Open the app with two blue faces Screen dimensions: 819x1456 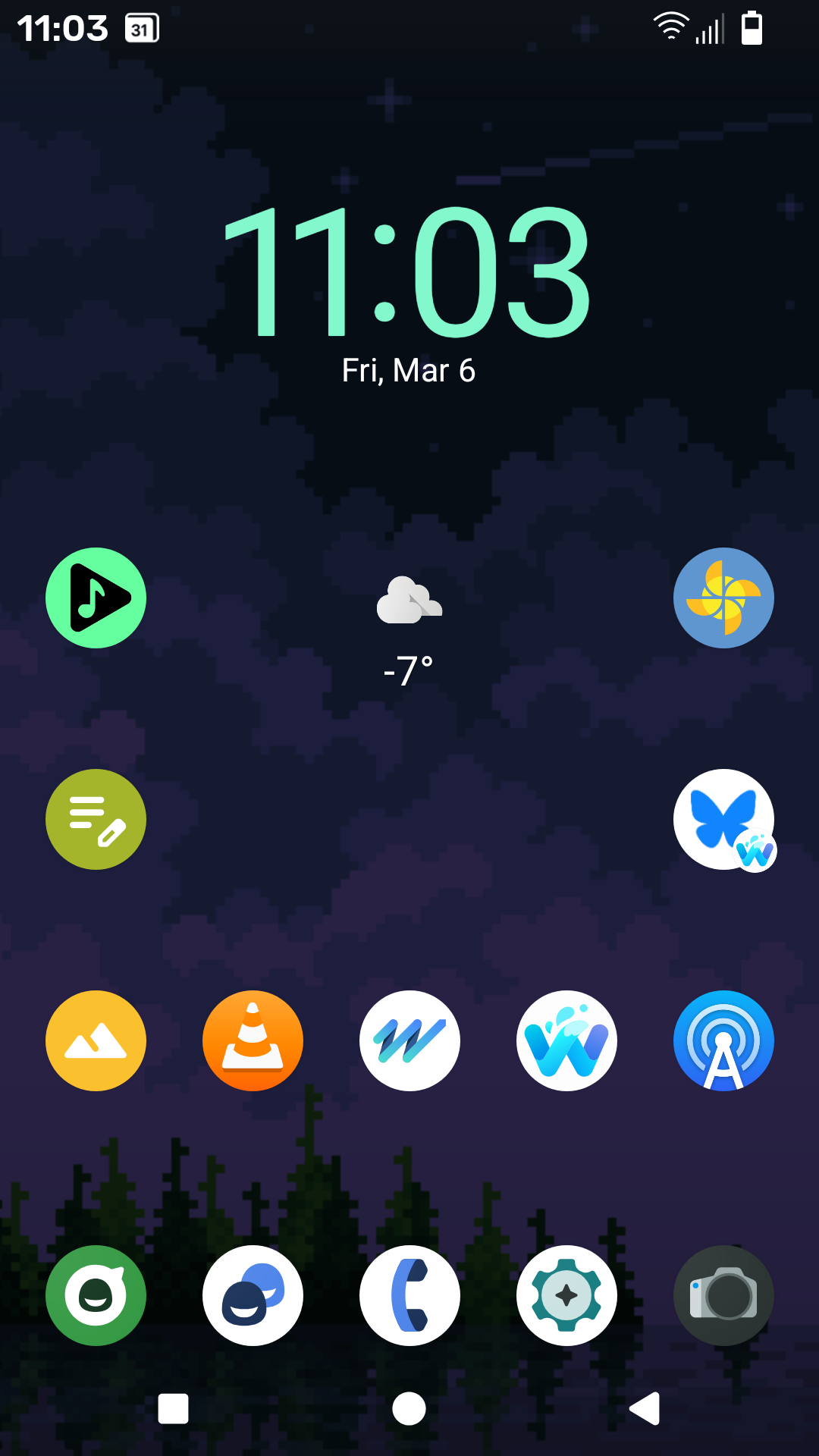[x=253, y=1295]
